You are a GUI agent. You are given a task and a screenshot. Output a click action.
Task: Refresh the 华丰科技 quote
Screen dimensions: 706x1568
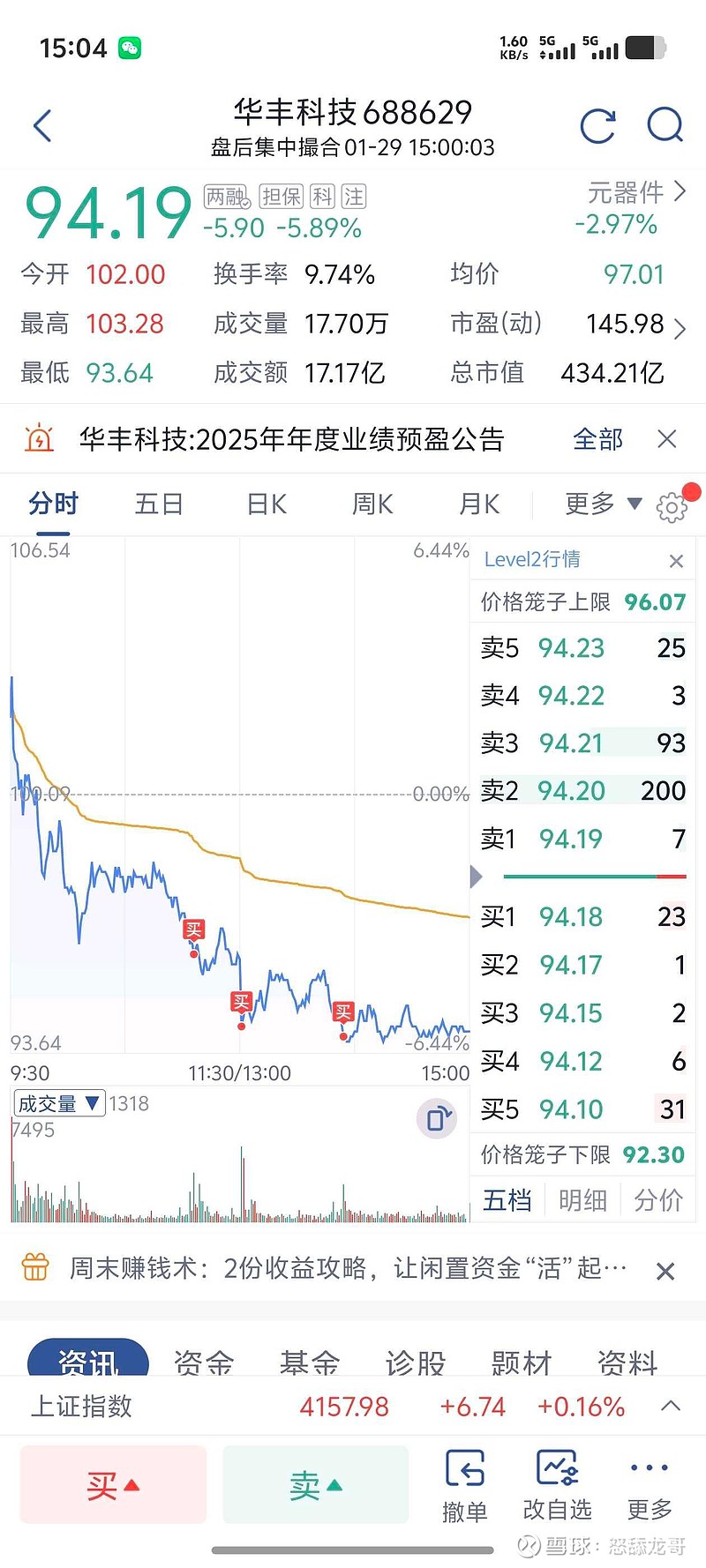(598, 125)
